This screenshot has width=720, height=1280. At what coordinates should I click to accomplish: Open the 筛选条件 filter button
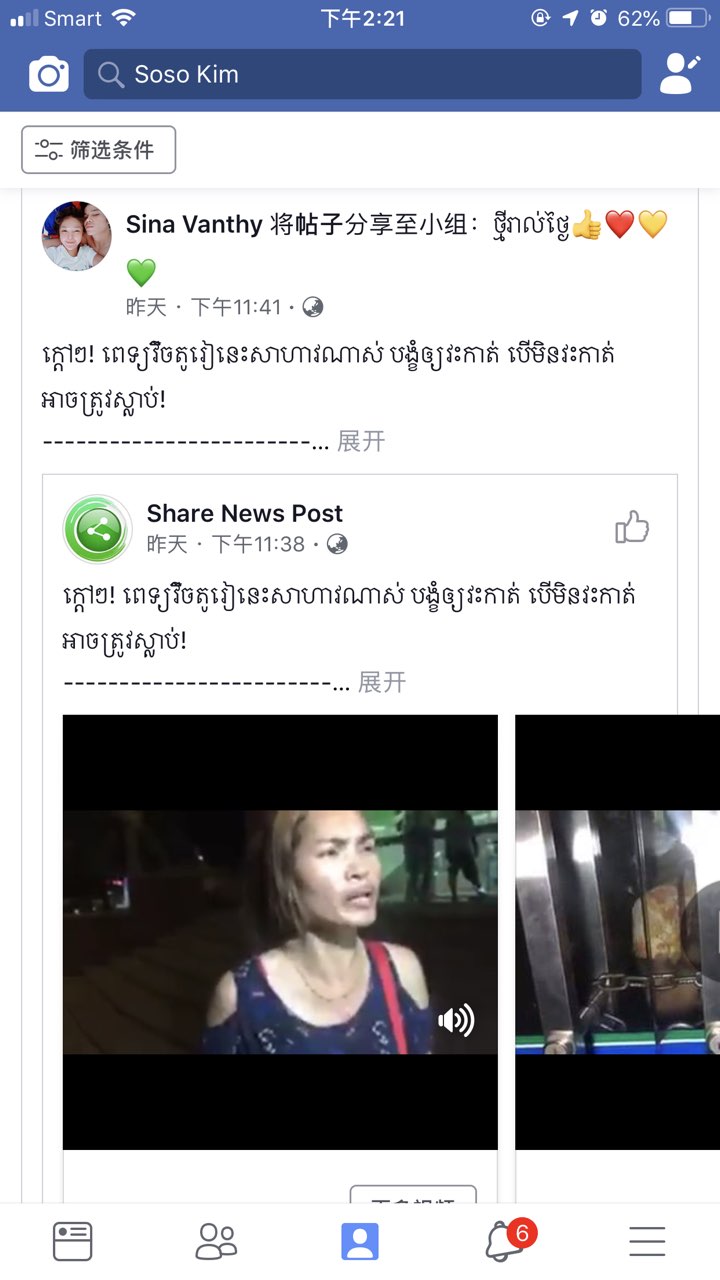(x=99, y=150)
